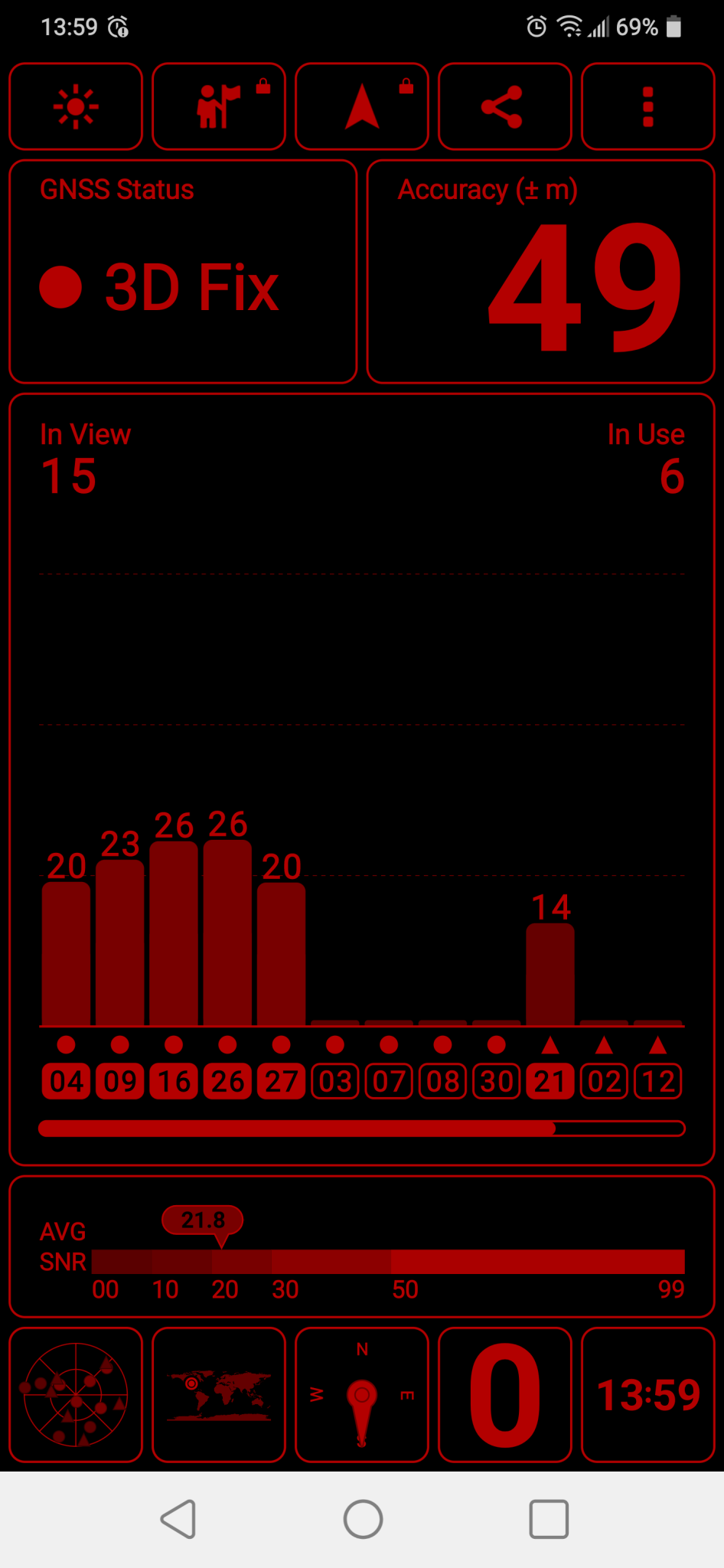Open the compass tile
This screenshot has height=1568, width=724.
362,1394
